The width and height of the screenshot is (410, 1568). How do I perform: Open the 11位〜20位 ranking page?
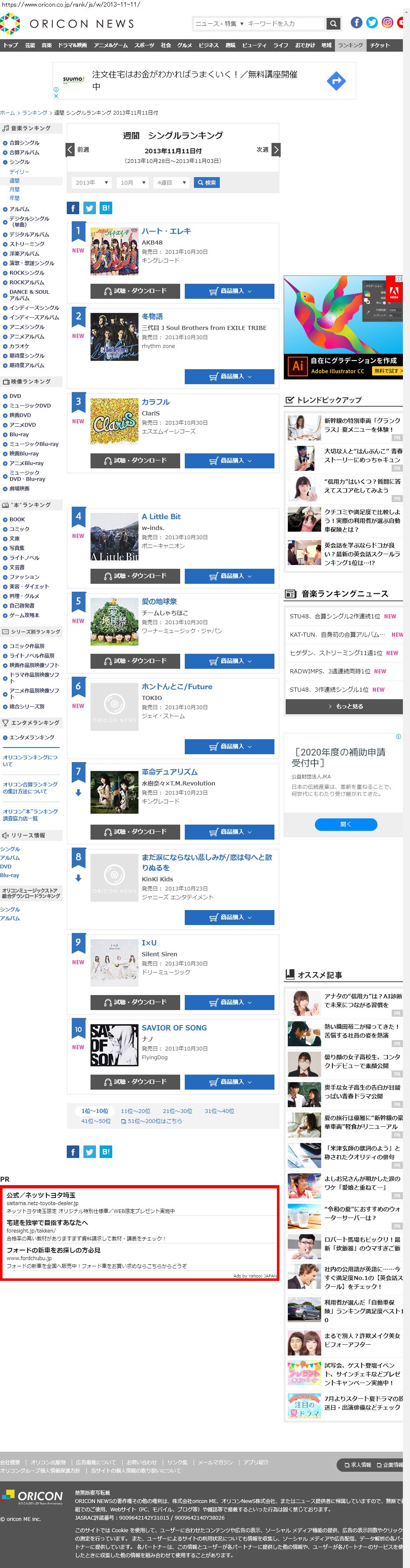tap(135, 1111)
